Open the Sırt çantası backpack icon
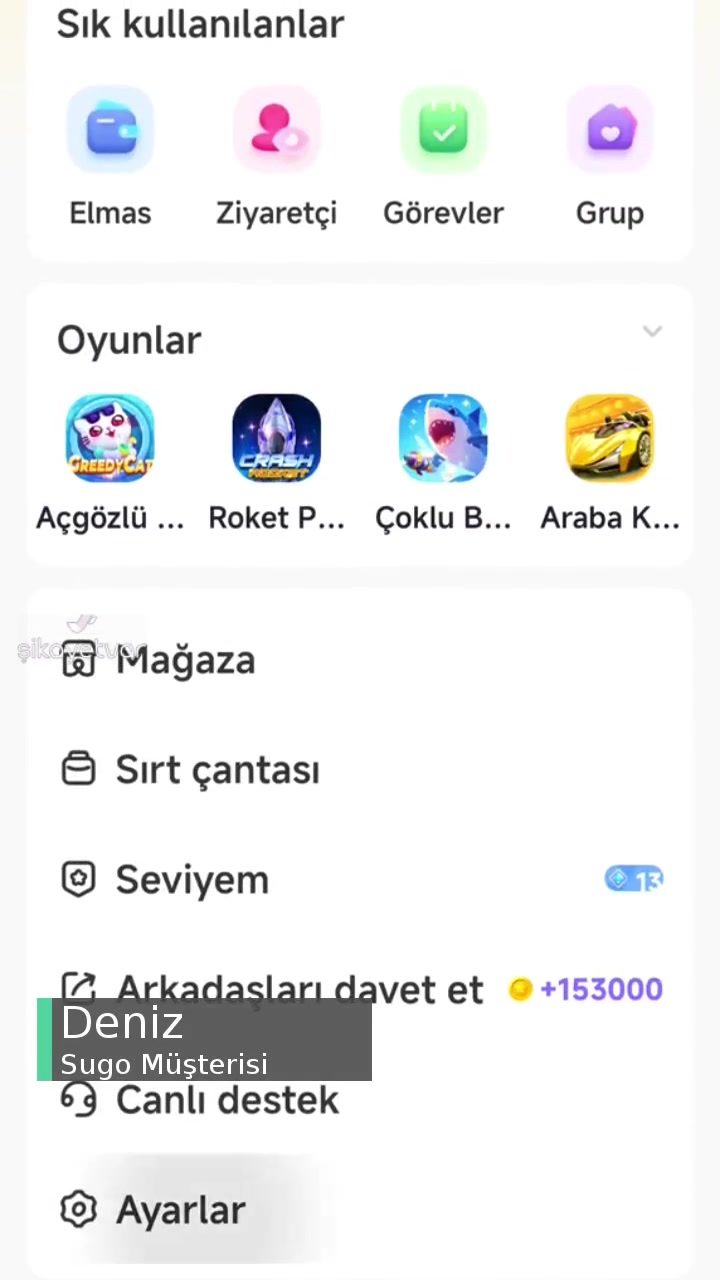Screen dimensions: 720x1280 point(79,768)
